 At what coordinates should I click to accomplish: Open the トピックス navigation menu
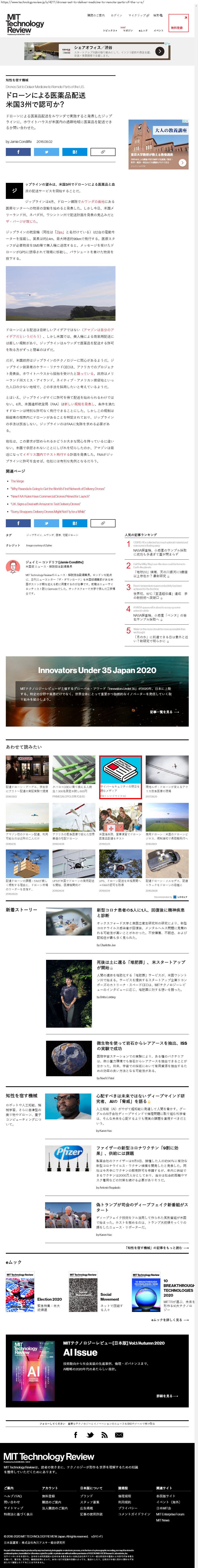[110, 31]
